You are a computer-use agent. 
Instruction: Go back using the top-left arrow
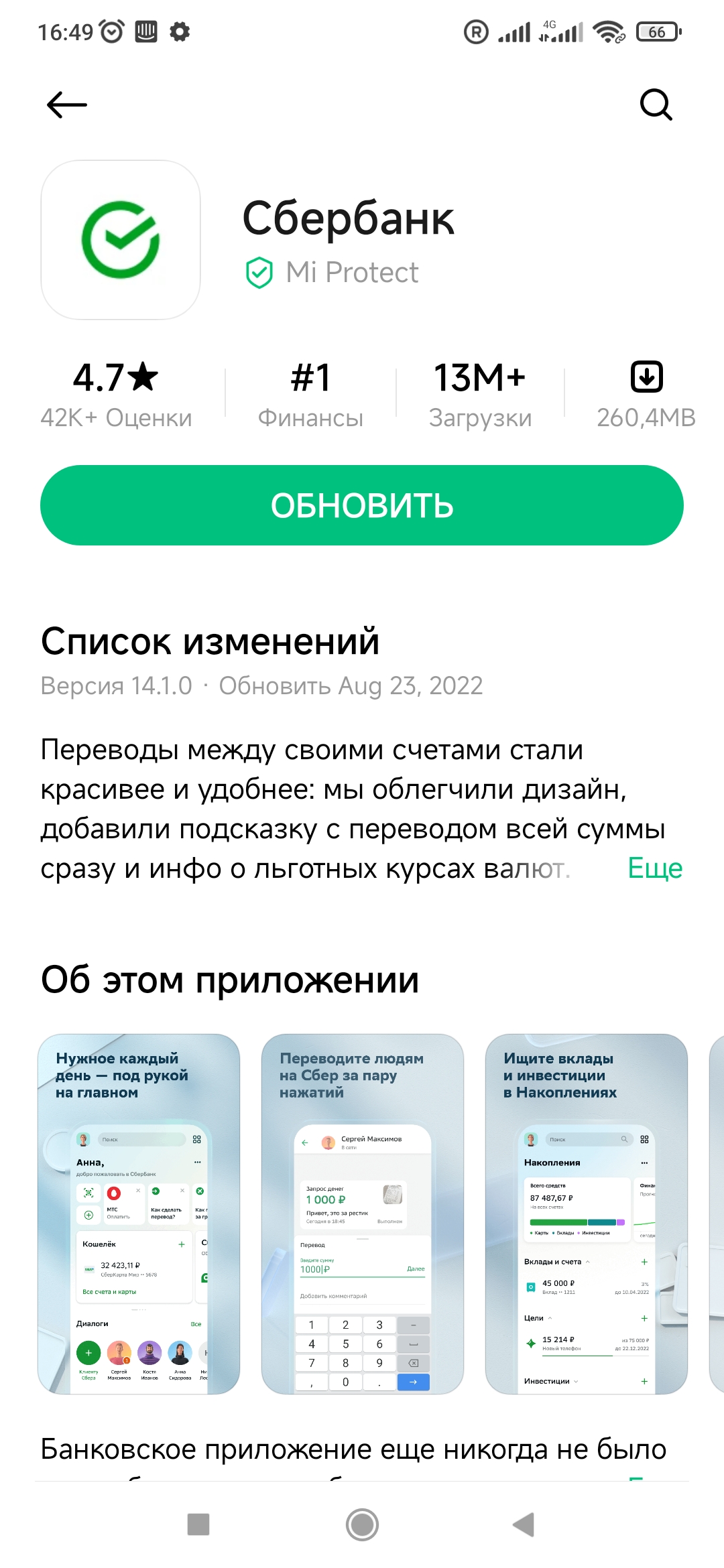67,105
